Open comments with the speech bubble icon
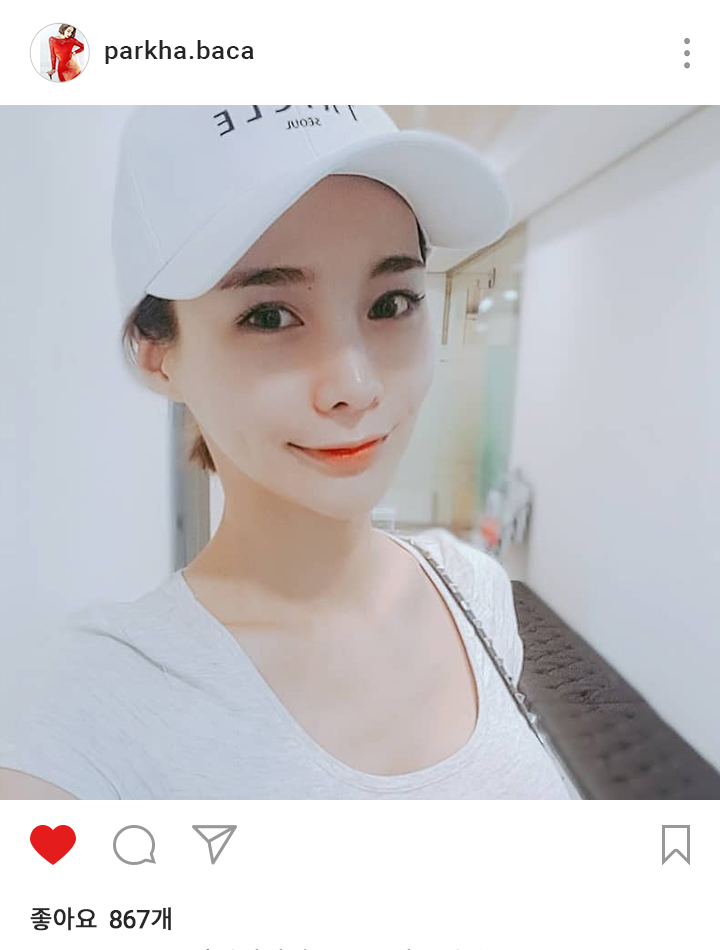The image size is (720, 950). pyautogui.click(x=134, y=845)
